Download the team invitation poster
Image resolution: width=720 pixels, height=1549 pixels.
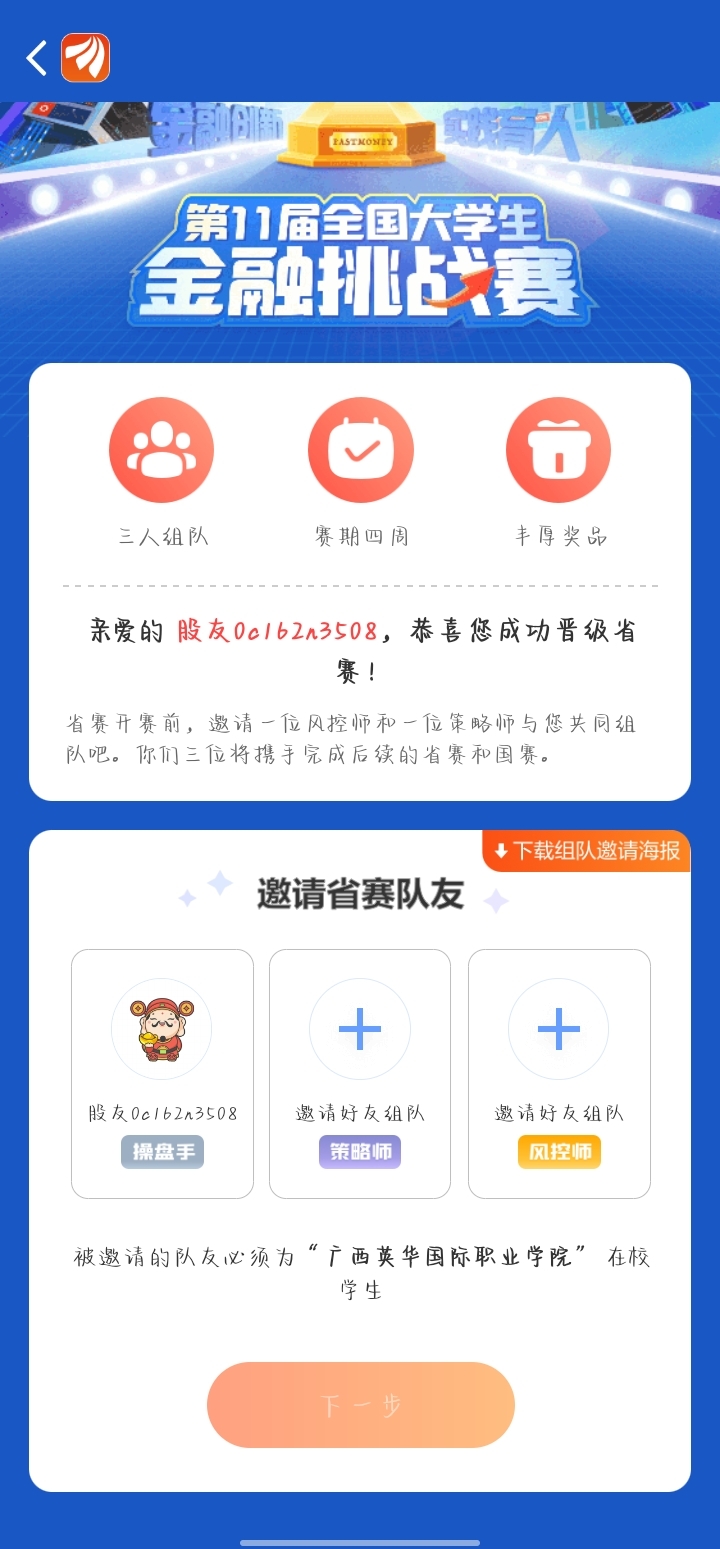click(x=587, y=851)
